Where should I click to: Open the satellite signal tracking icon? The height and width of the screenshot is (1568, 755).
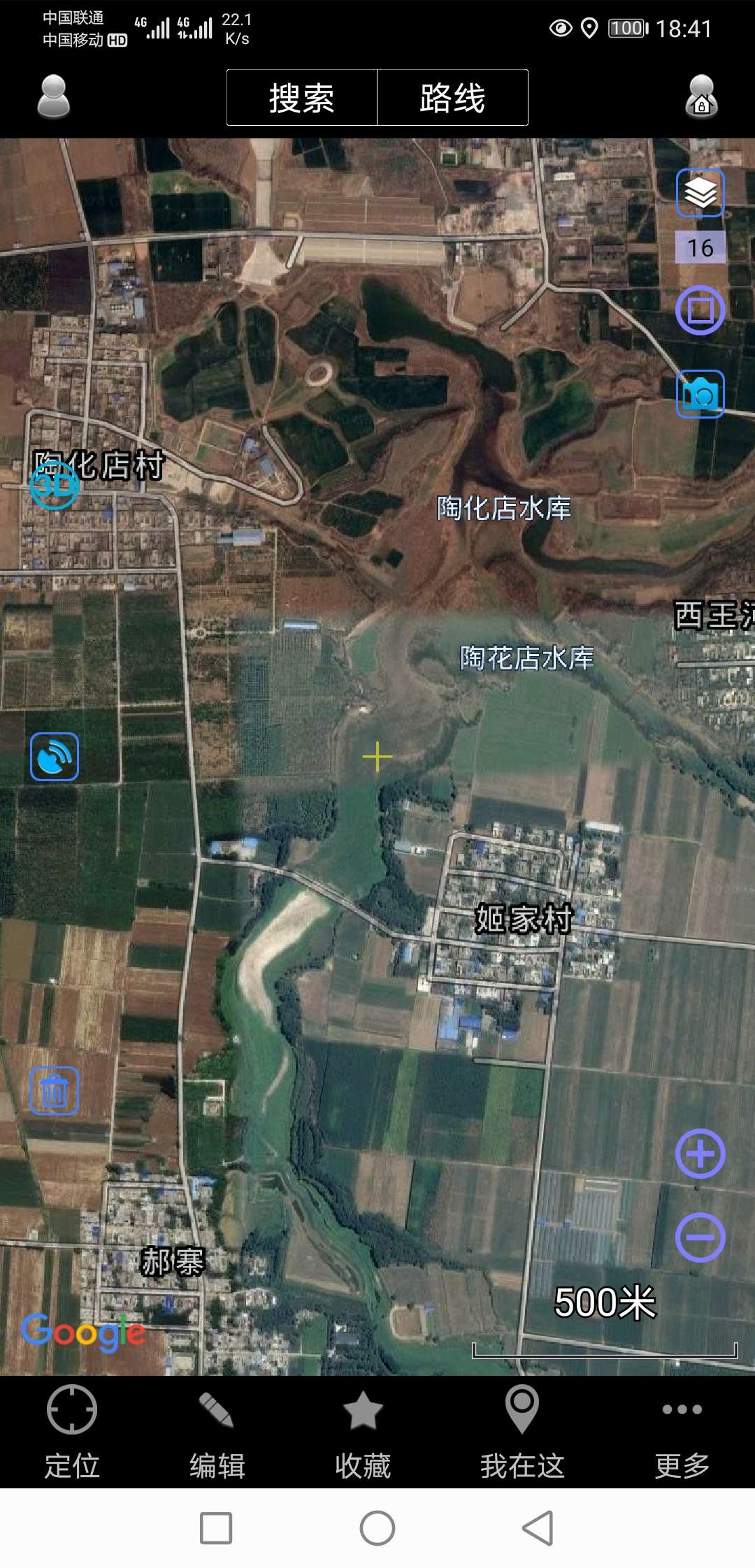point(55,757)
